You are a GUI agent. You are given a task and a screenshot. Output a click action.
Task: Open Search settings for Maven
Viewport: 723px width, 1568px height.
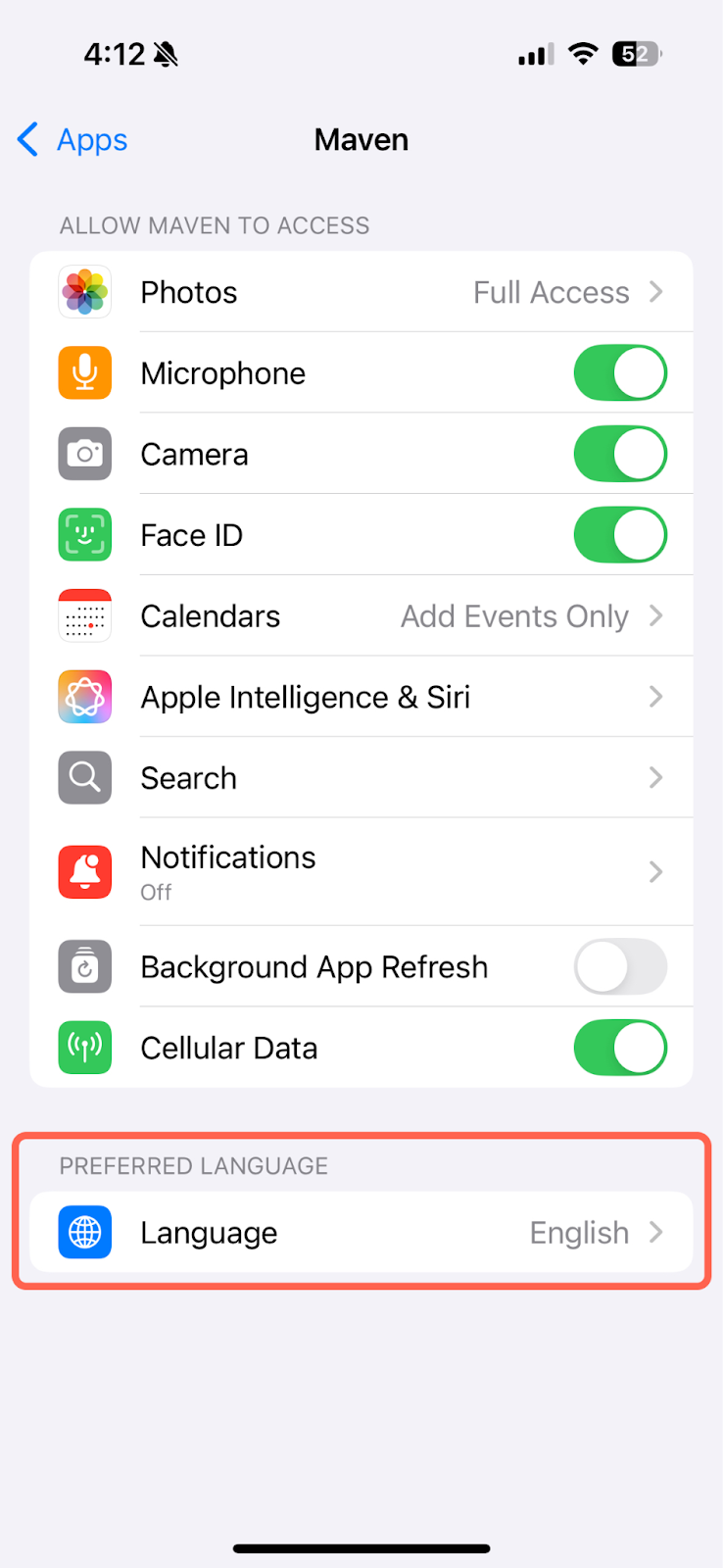tap(361, 778)
